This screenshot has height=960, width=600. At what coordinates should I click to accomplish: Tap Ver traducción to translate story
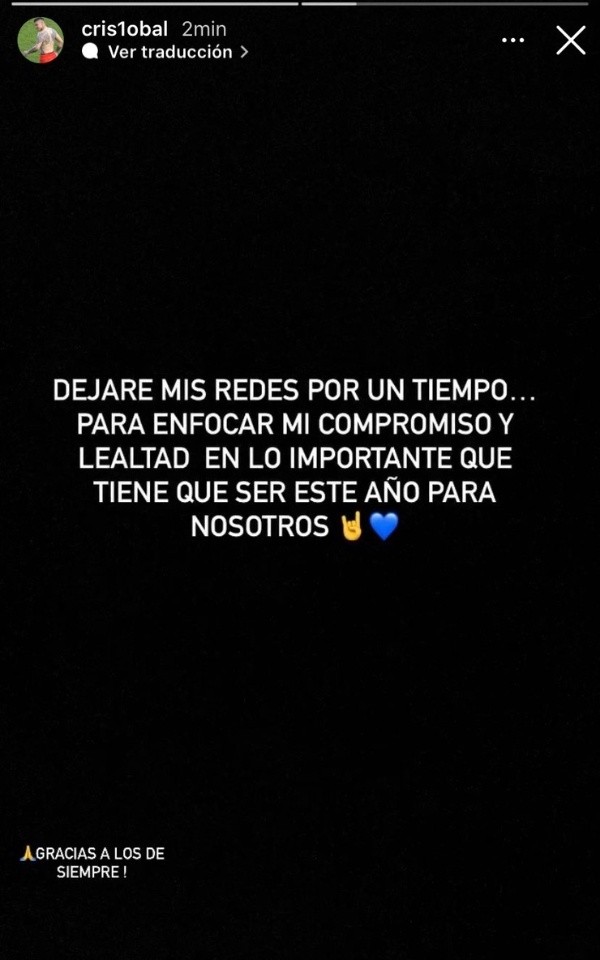point(168,51)
